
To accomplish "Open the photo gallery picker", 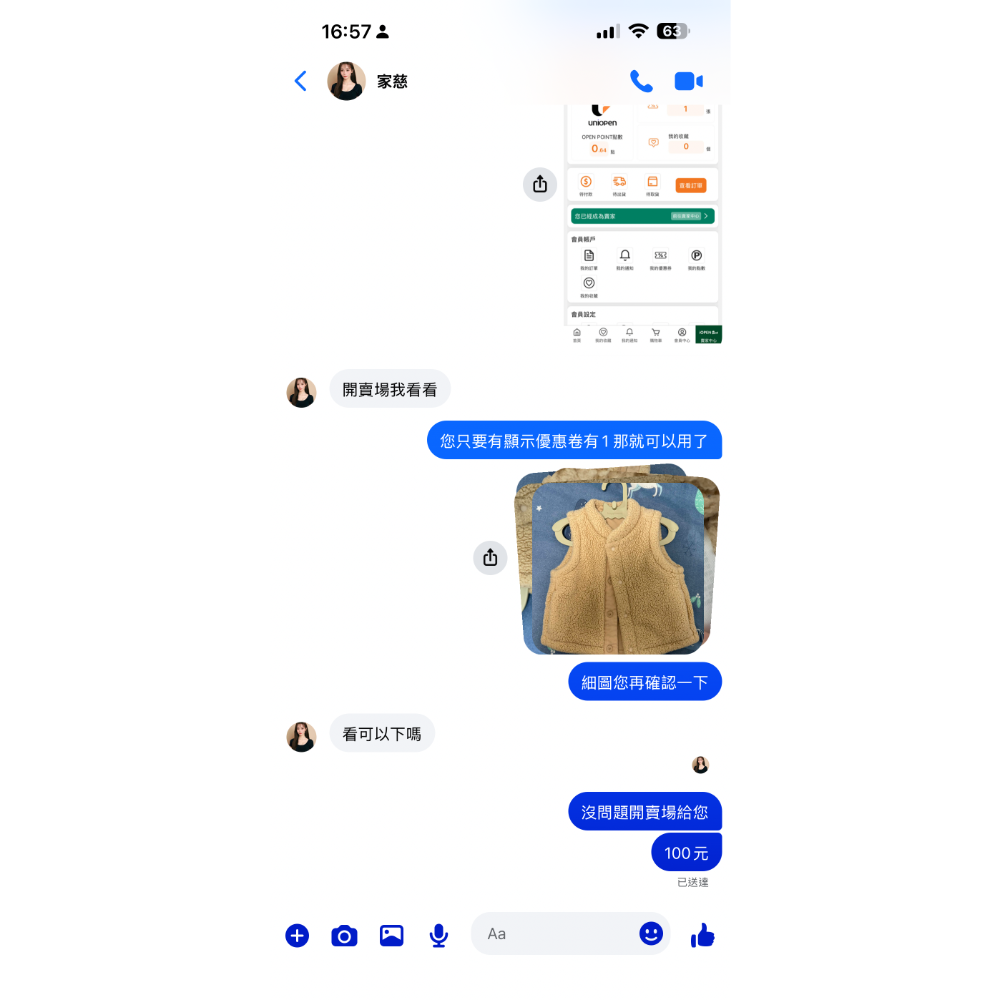I will (391, 935).
